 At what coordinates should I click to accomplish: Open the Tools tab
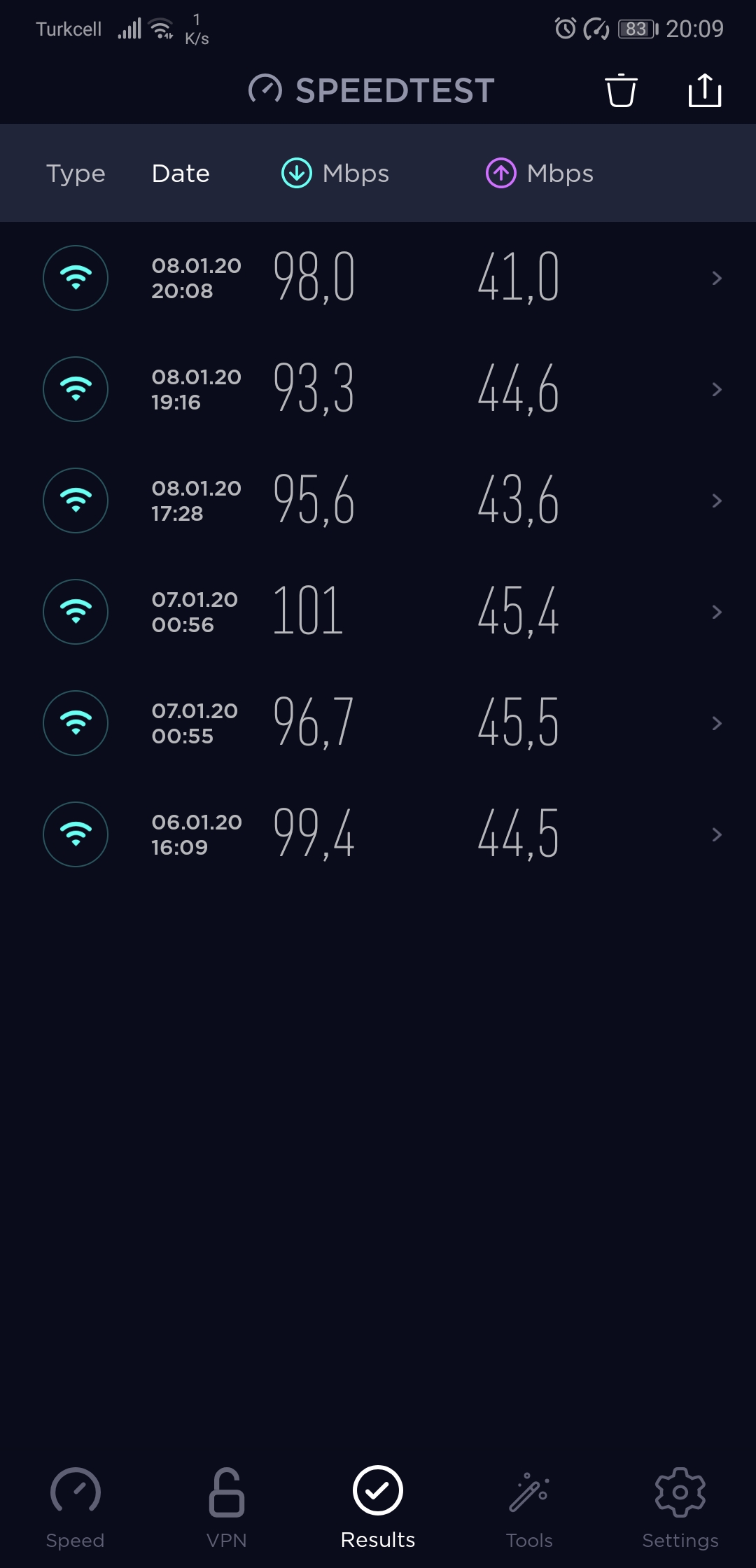click(x=529, y=1508)
